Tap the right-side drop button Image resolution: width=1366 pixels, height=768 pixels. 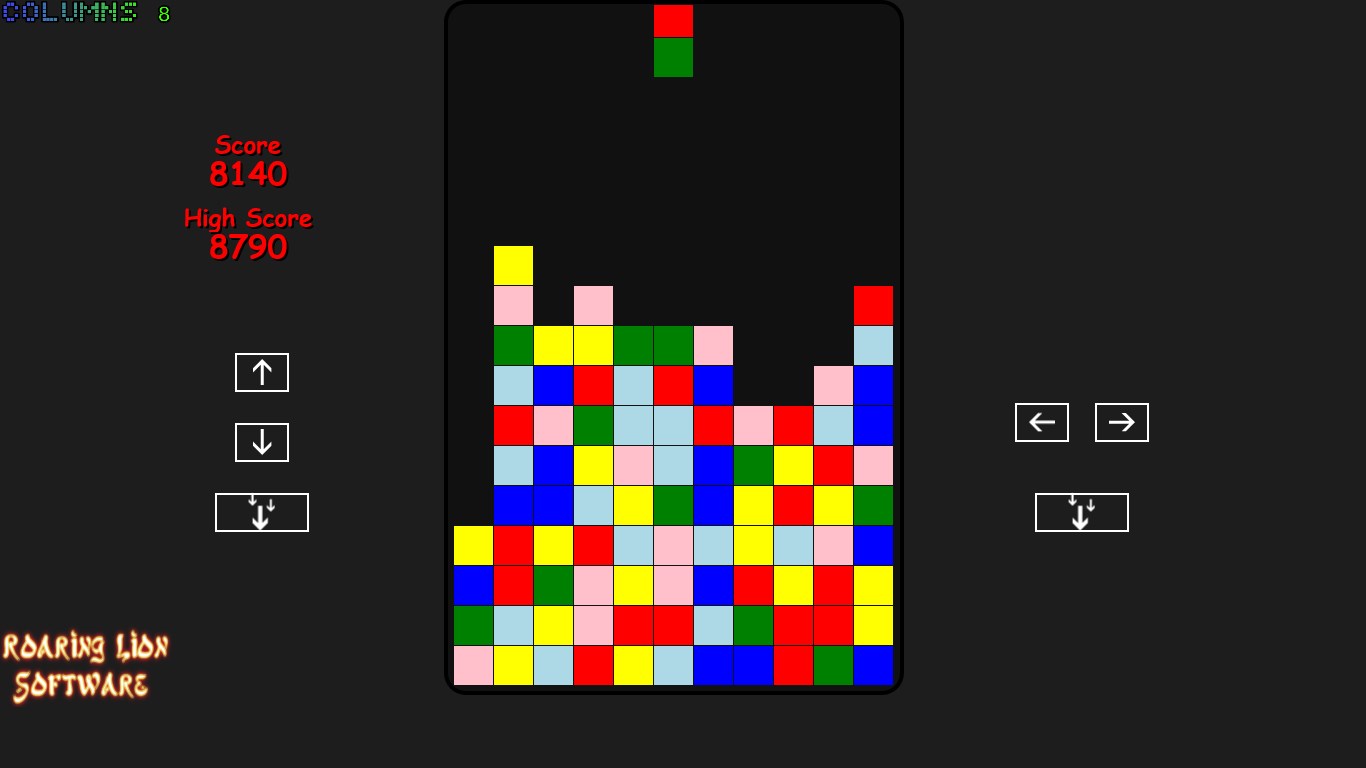click(1082, 512)
